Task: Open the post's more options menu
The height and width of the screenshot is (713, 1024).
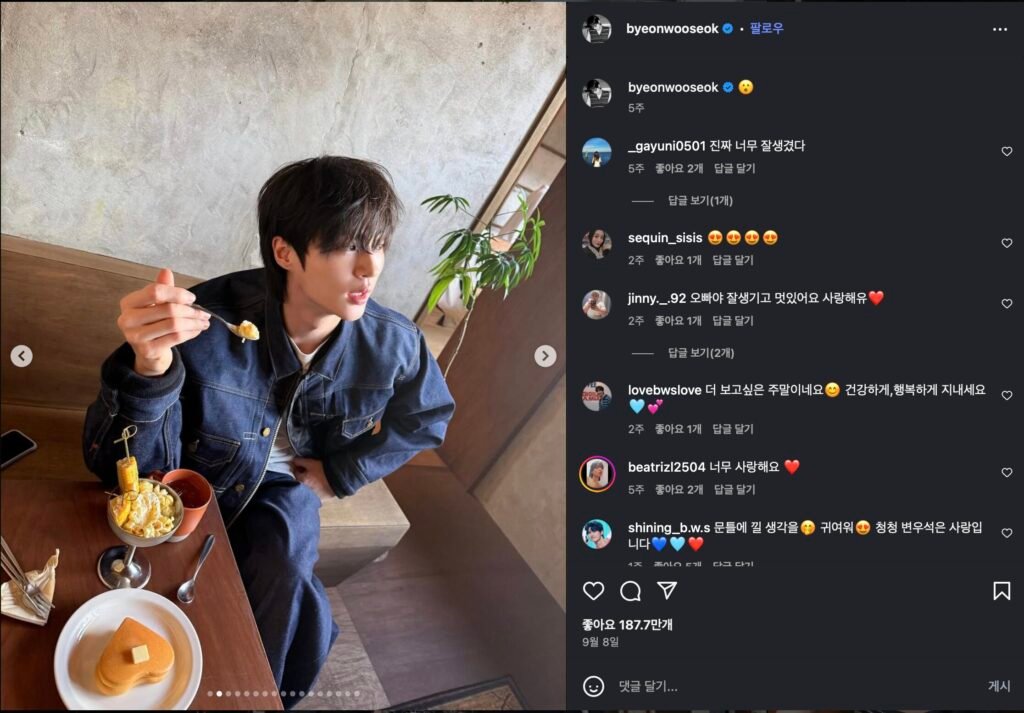Action: [1000, 29]
